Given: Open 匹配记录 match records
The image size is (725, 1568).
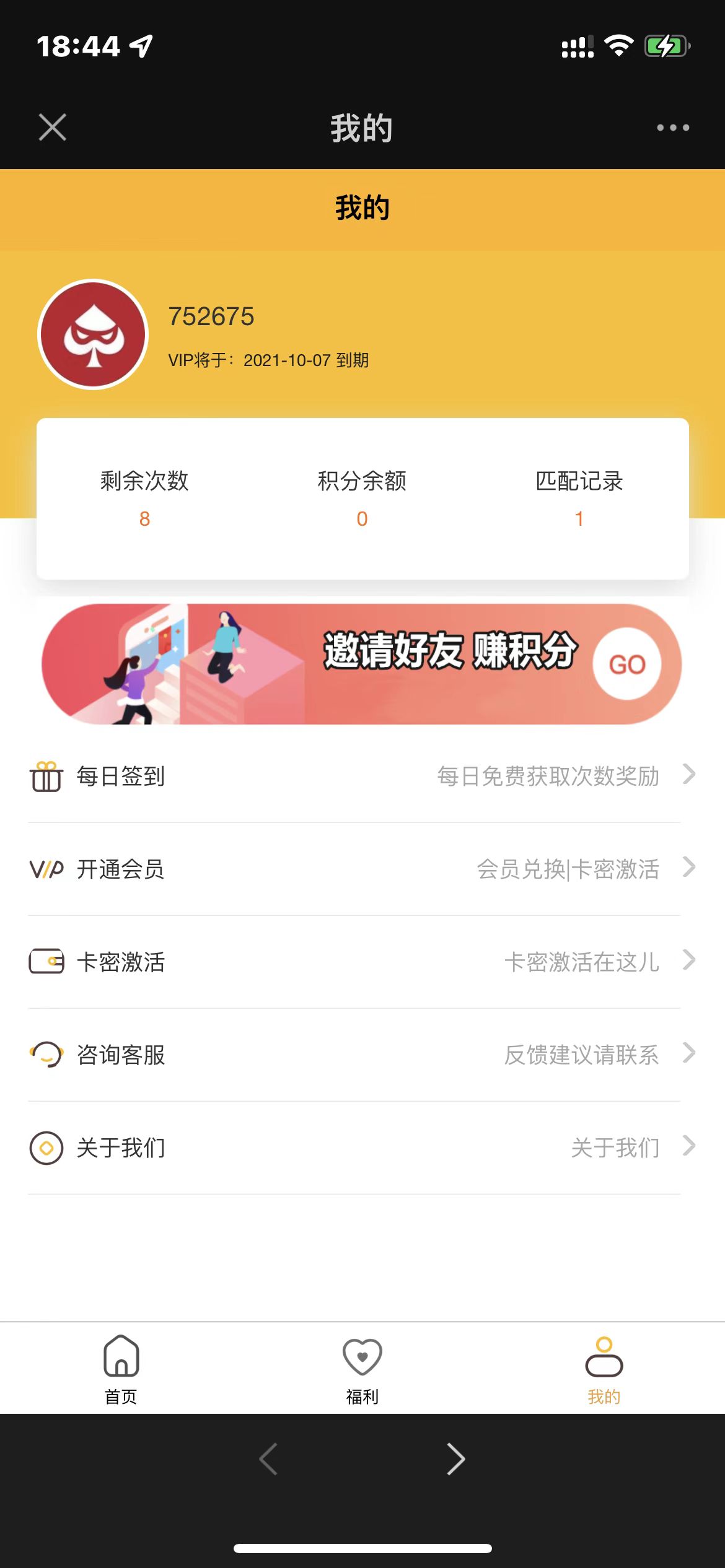Looking at the screenshot, I should click(579, 499).
